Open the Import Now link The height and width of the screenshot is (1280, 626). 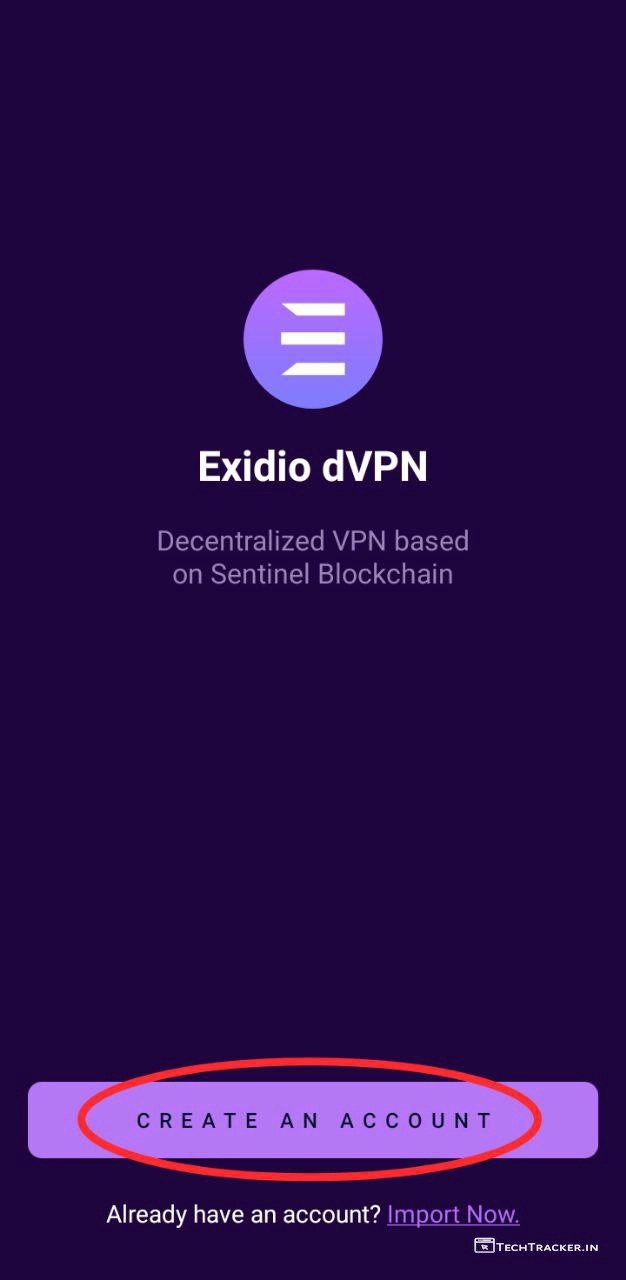tap(453, 1215)
